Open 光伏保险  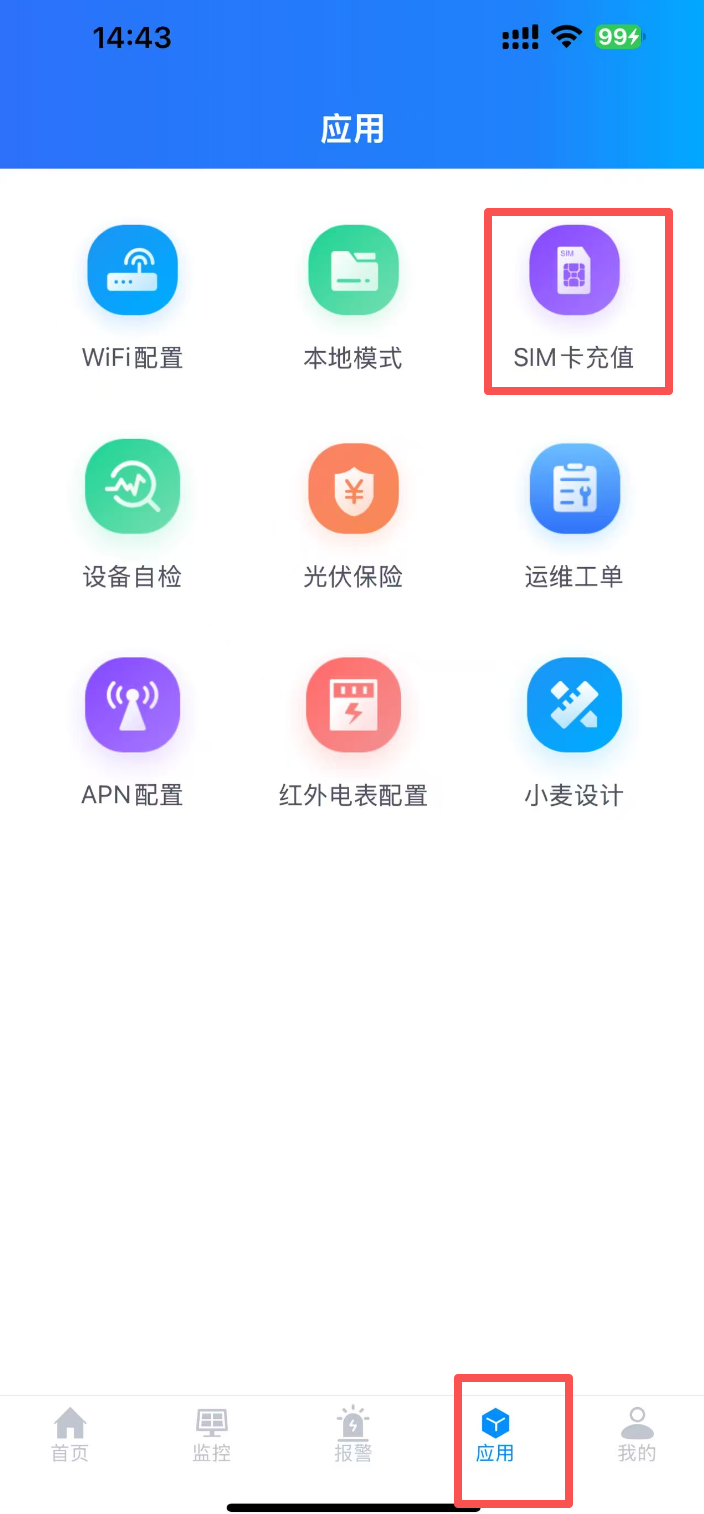pyautogui.click(x=353, y=488)
